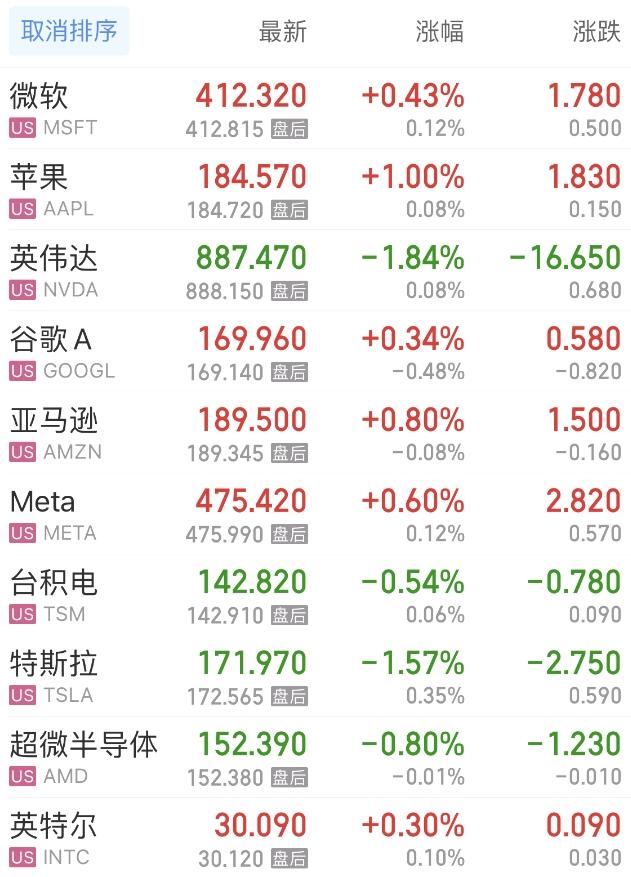View 苹果 AAPL stock details
Viewport: 631px width, 877px height.
[x=315, y=190]
